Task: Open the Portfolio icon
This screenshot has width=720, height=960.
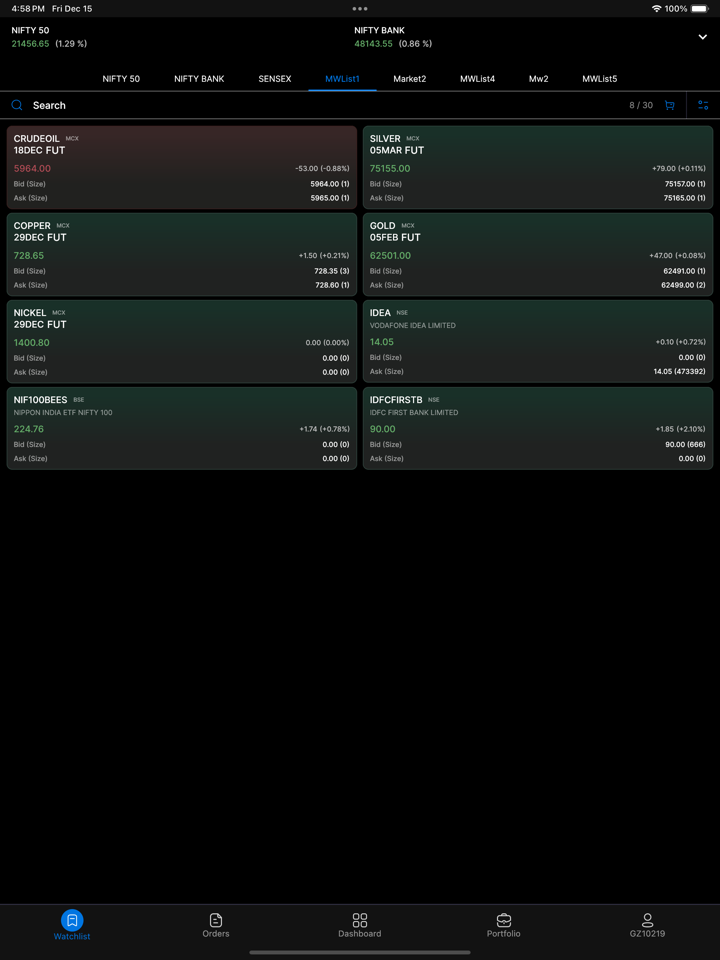Action: pos(503,920)
